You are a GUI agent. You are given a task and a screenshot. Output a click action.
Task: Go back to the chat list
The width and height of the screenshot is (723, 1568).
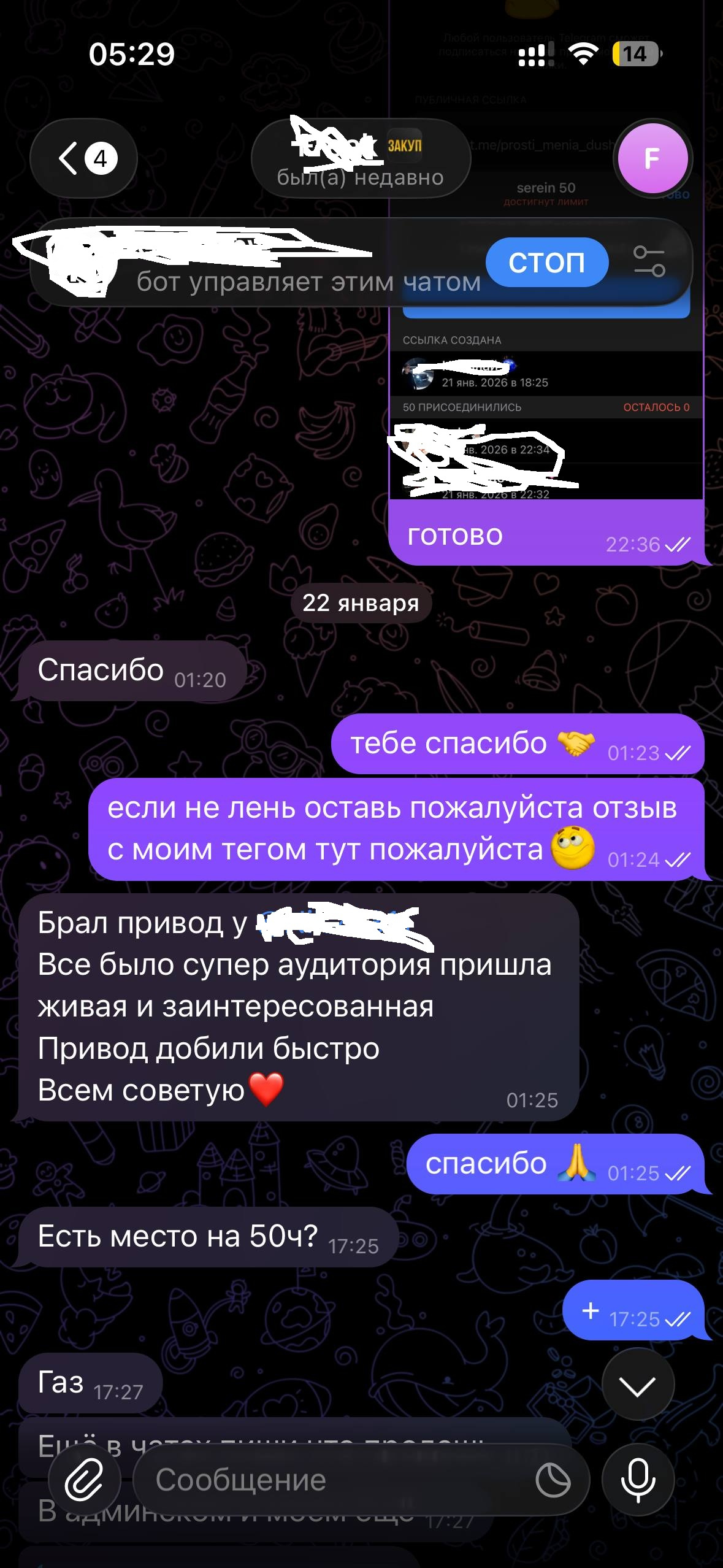(83, 159)
